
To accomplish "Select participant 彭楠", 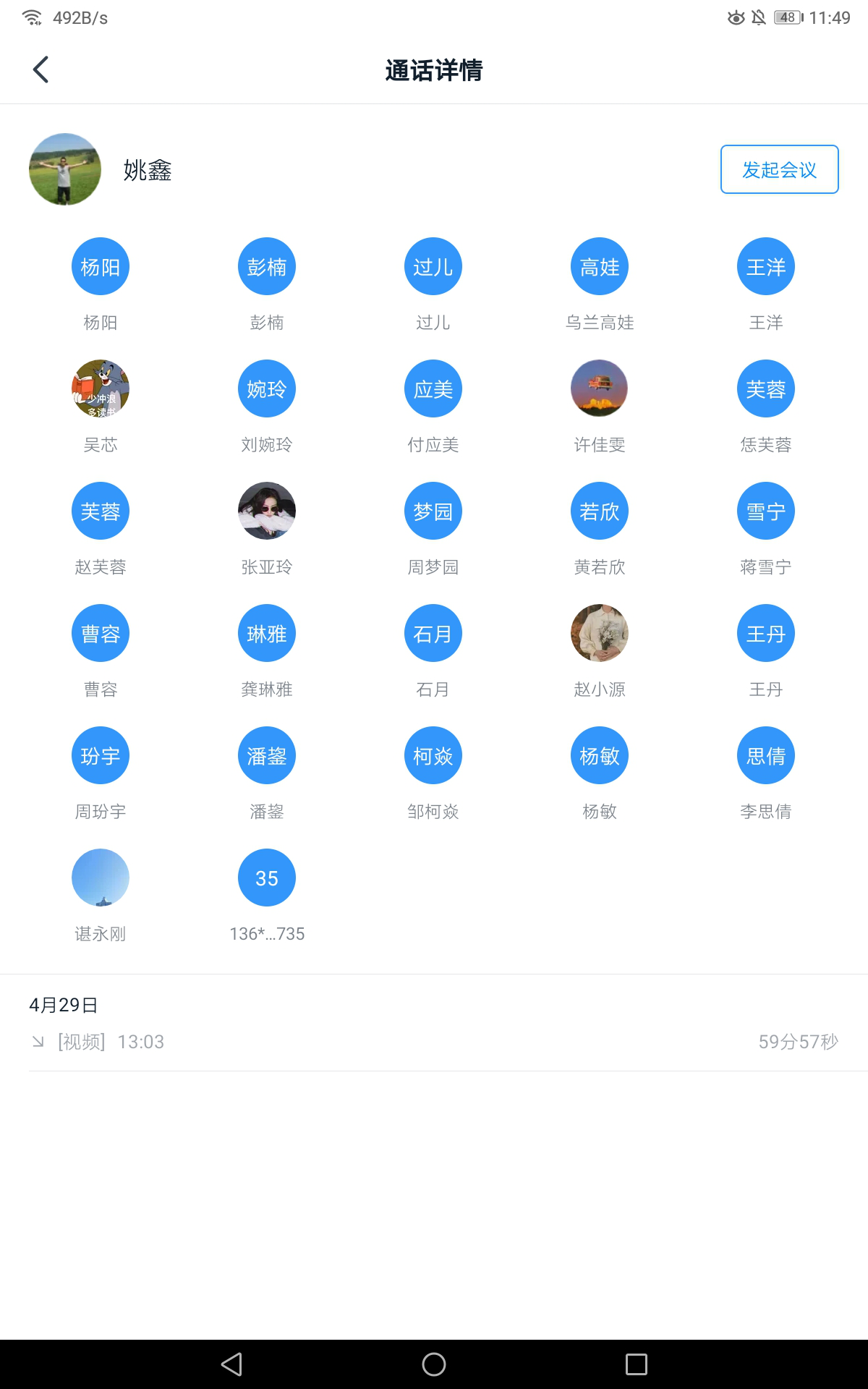I will [x=267, y=267].
